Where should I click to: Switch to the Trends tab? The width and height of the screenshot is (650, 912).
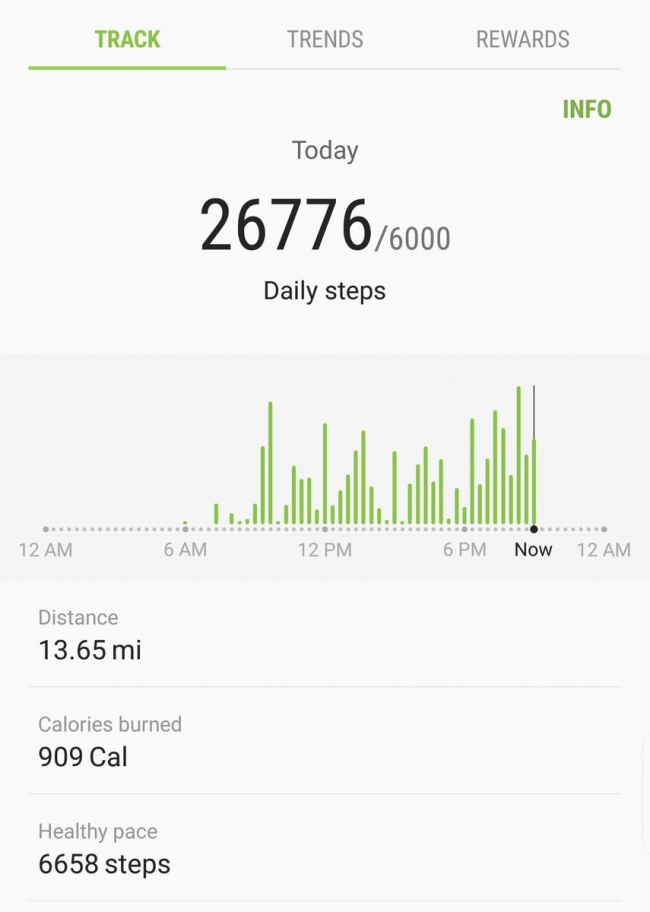pyautogui.click(x=325, y=40)
